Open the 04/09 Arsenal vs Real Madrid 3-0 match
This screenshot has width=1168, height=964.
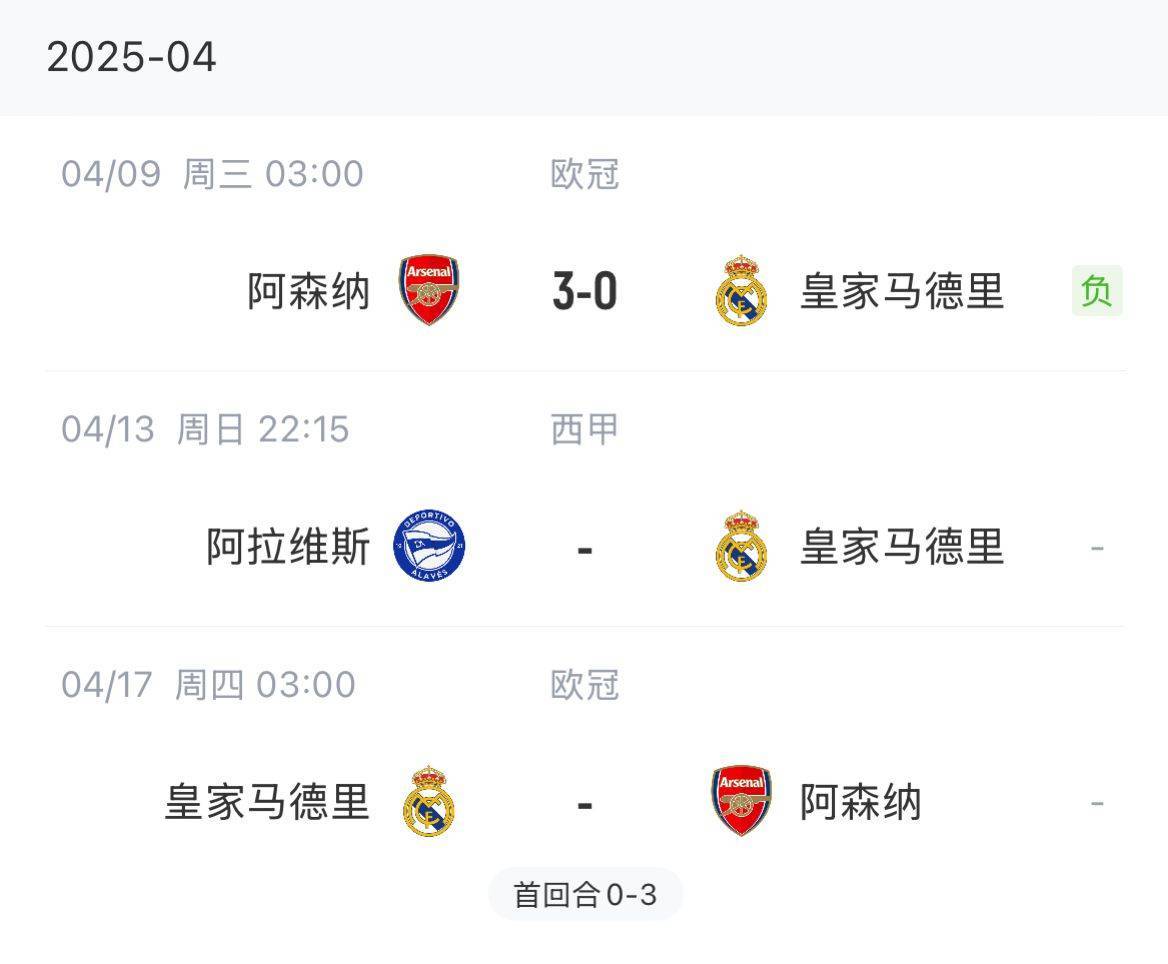point(584,291)
